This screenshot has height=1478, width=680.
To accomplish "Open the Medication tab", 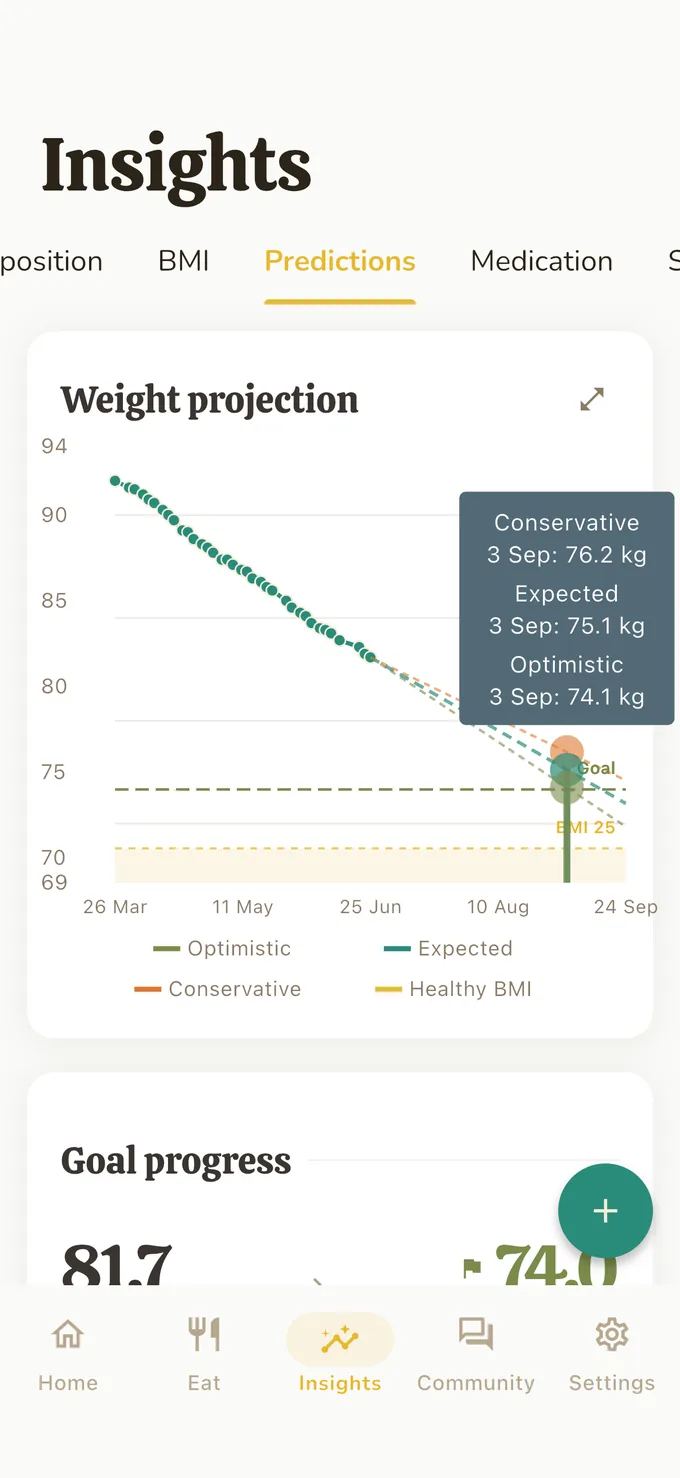I will (542, 261).
